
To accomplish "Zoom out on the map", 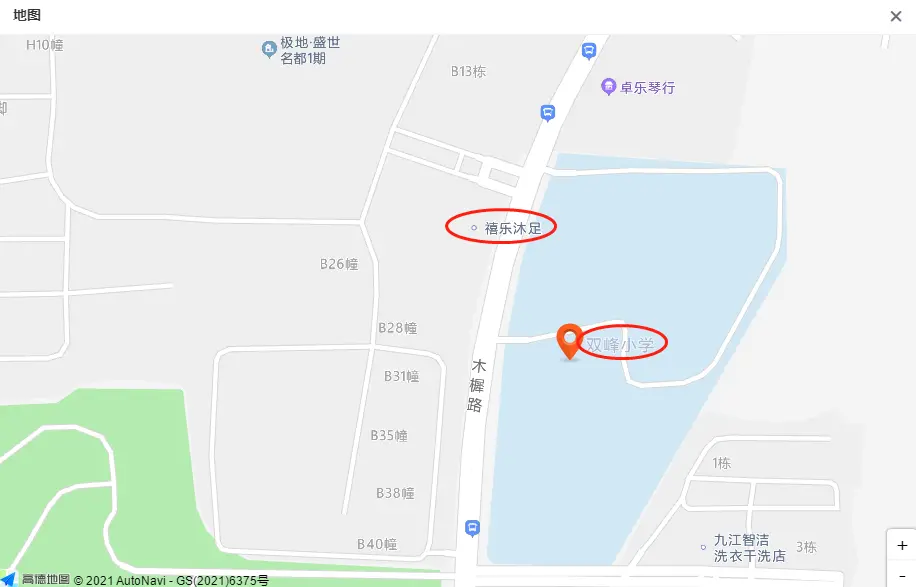I will click(902, 575).
